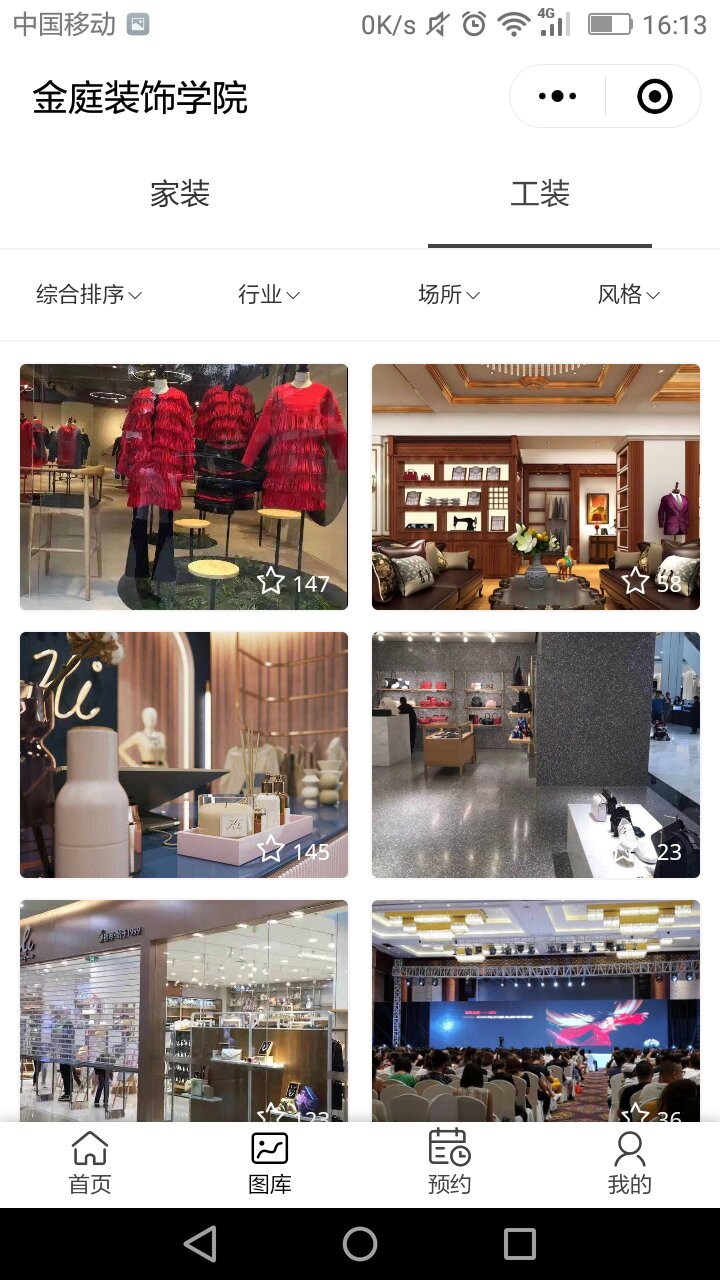
Task: Tap the system back button
Action: point(200,1244)
